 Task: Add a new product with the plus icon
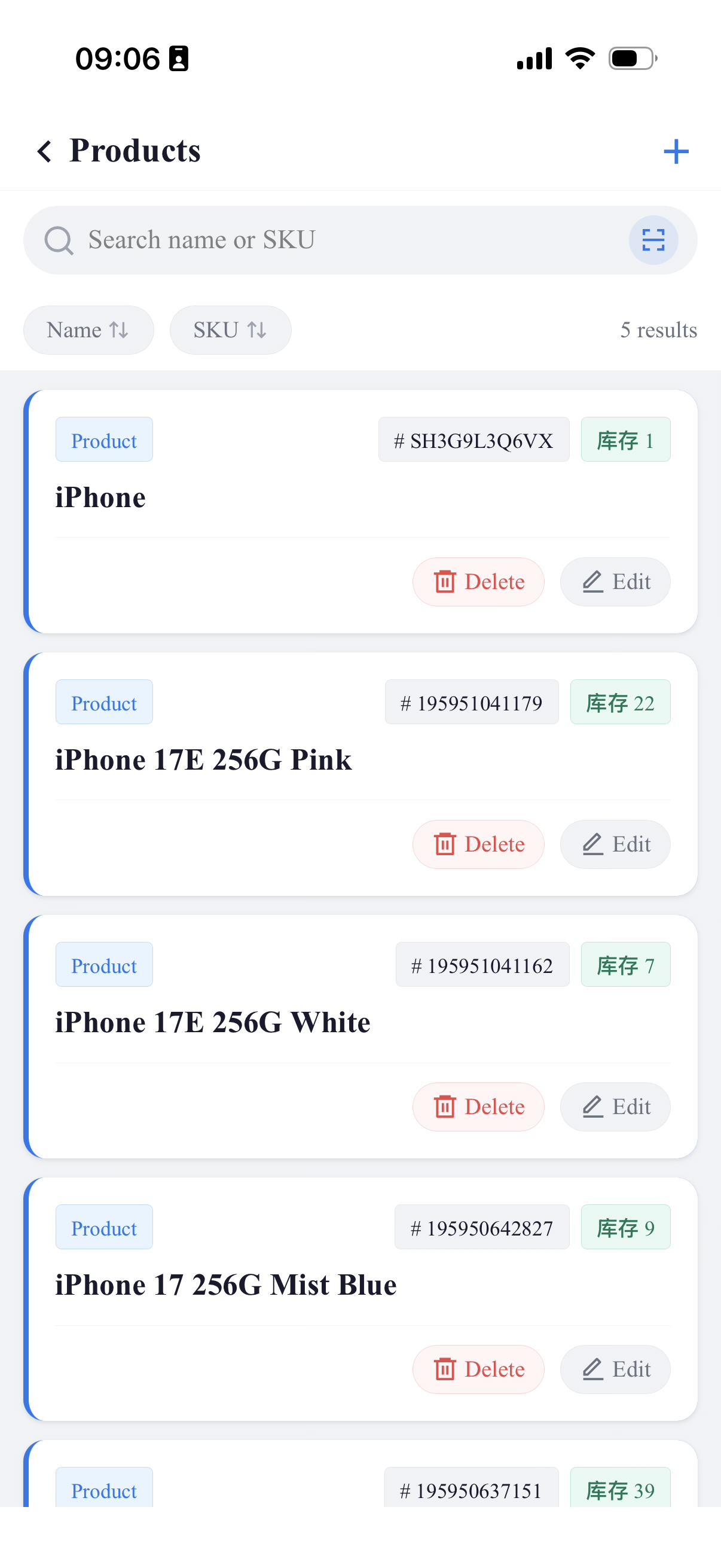pos(676,151)
